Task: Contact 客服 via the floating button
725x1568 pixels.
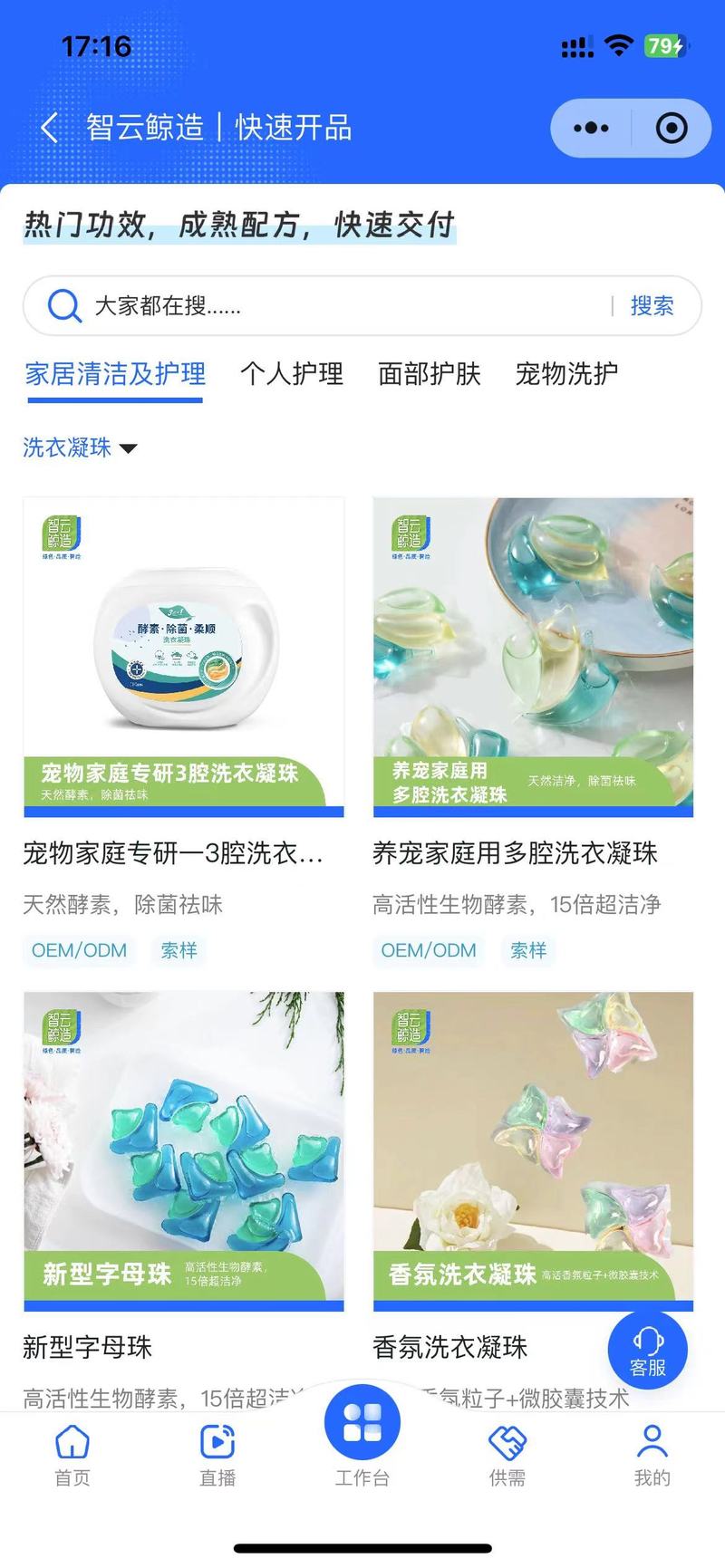Action: click(648, 1349)
